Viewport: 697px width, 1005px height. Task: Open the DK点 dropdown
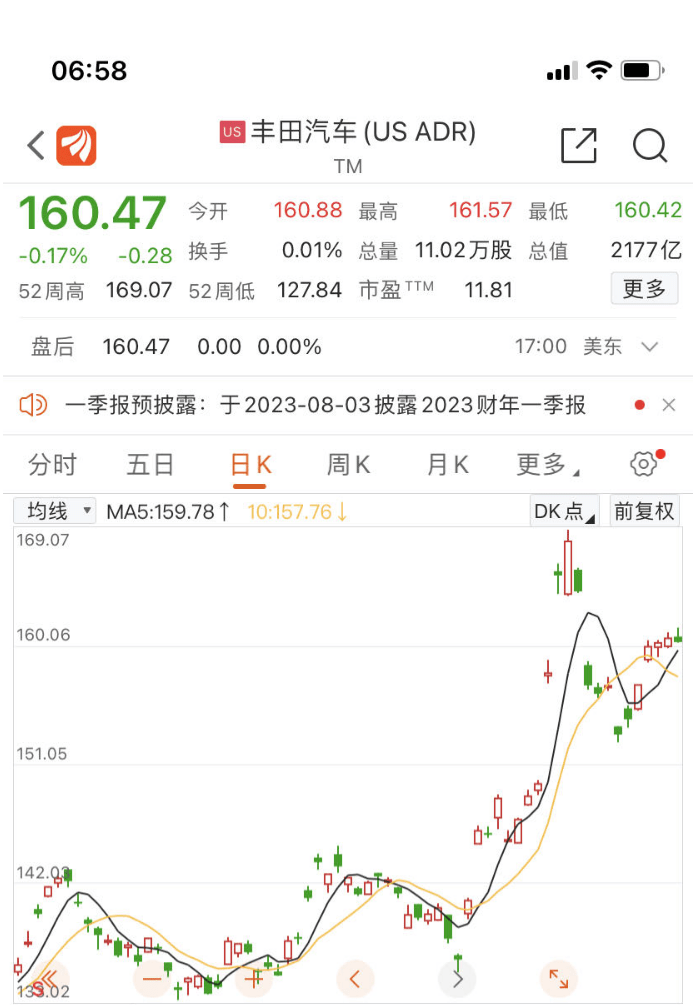[564, 511]
